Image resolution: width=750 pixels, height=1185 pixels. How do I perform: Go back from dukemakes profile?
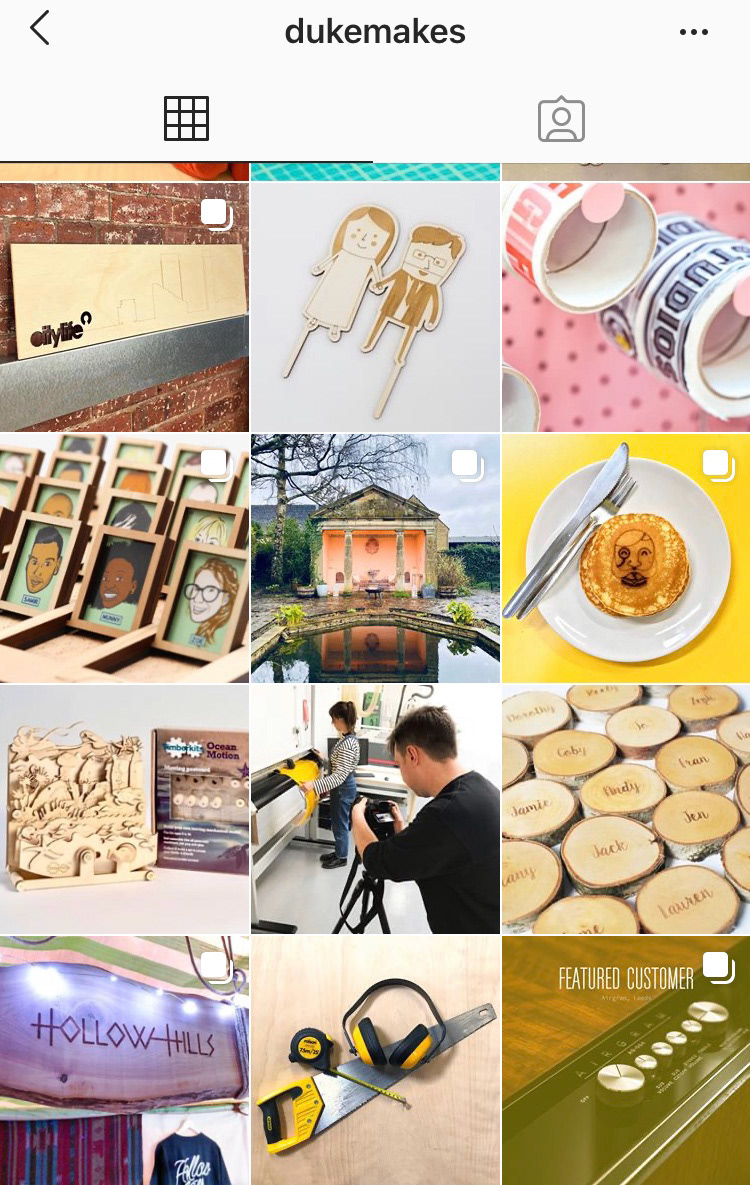[x=40, y=29]
